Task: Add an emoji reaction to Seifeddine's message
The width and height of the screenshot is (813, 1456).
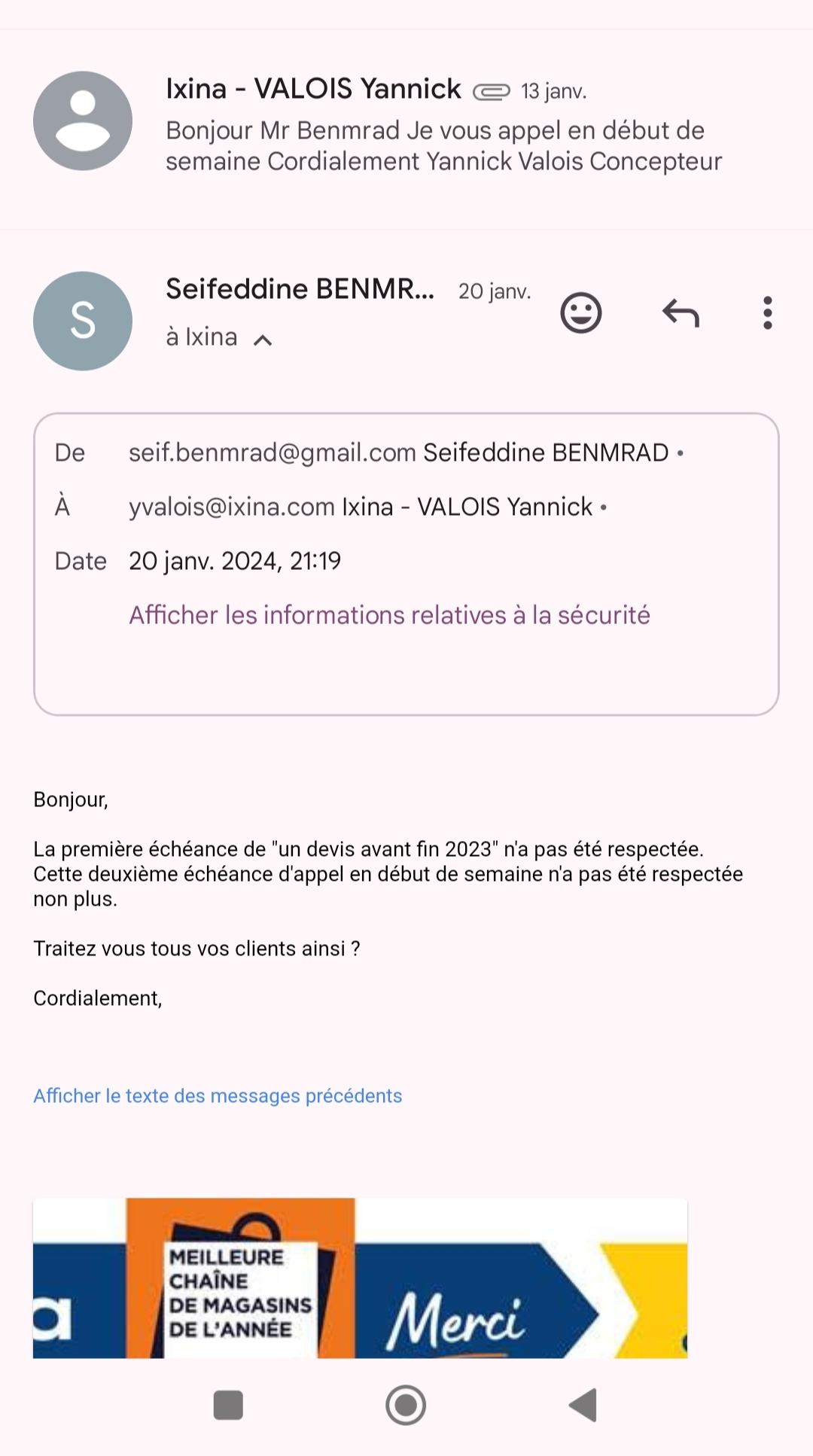Action: (581, 312)
